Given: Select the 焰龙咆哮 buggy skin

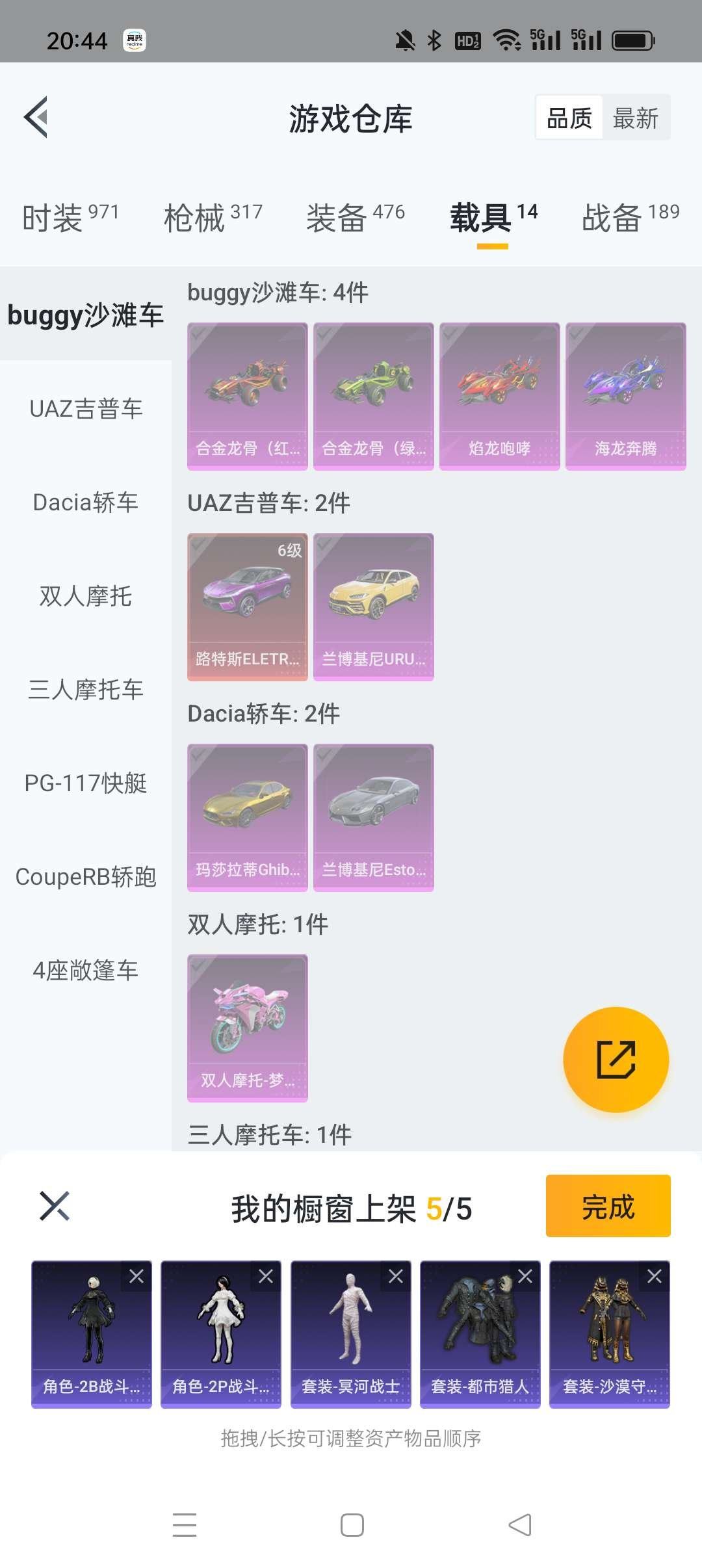Looking at the screenshot, I should pos(500,393).
